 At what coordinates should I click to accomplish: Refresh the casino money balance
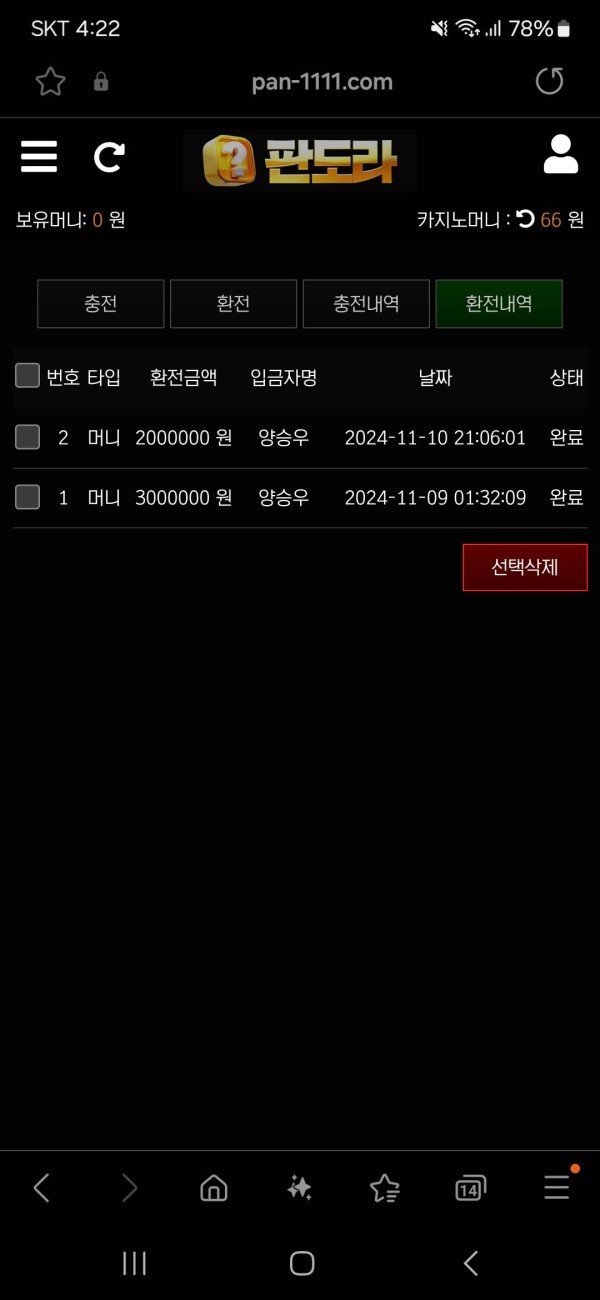tap(526, 219)
